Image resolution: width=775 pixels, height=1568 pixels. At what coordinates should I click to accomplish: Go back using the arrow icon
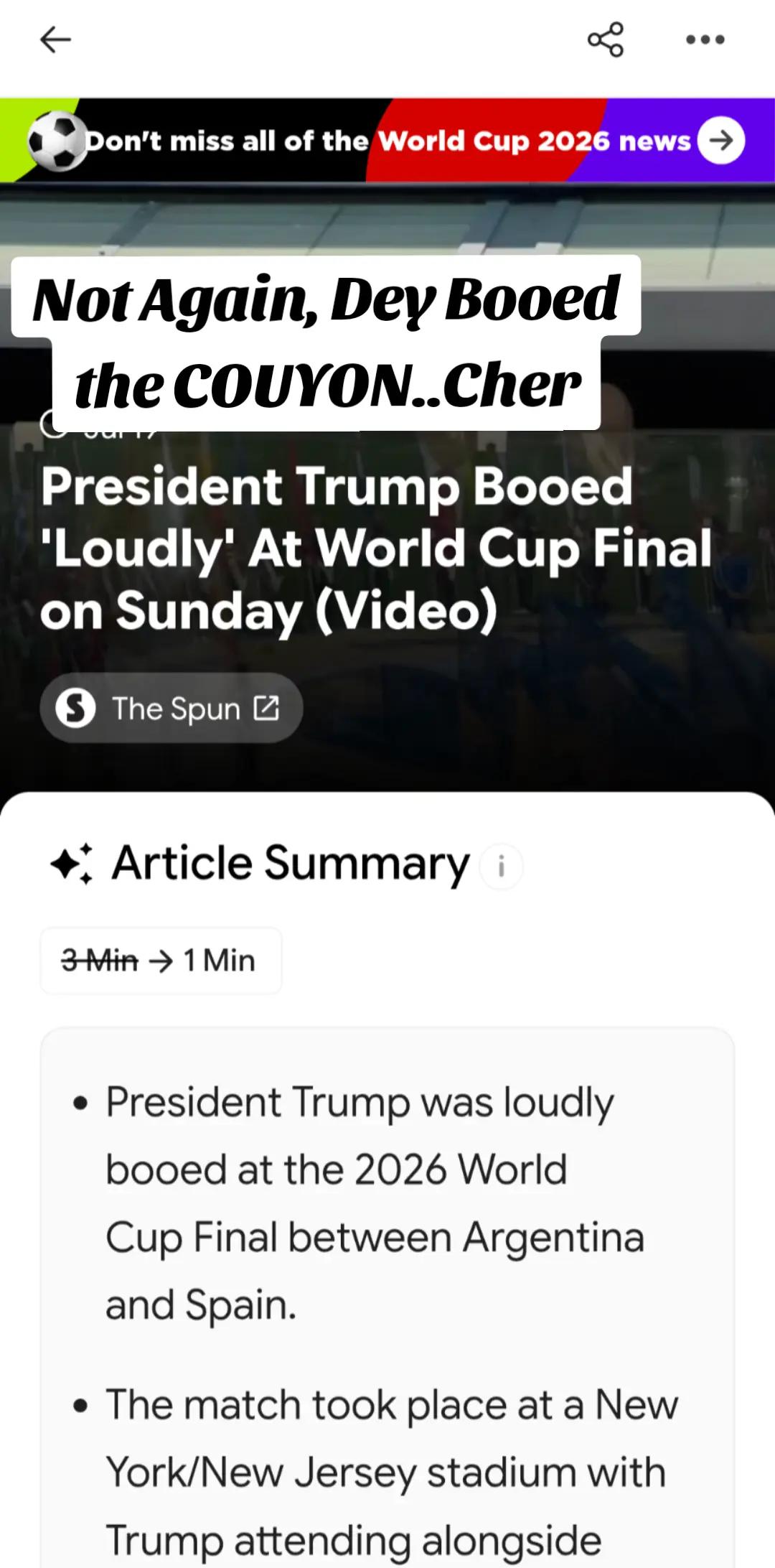[55, 40]
